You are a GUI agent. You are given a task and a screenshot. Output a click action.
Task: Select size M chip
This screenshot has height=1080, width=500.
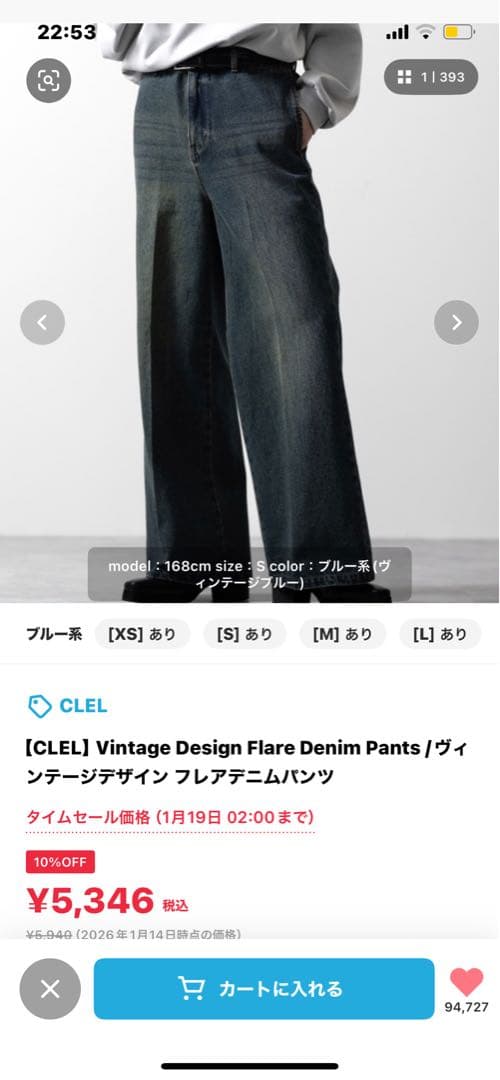(x=342, y=634)
